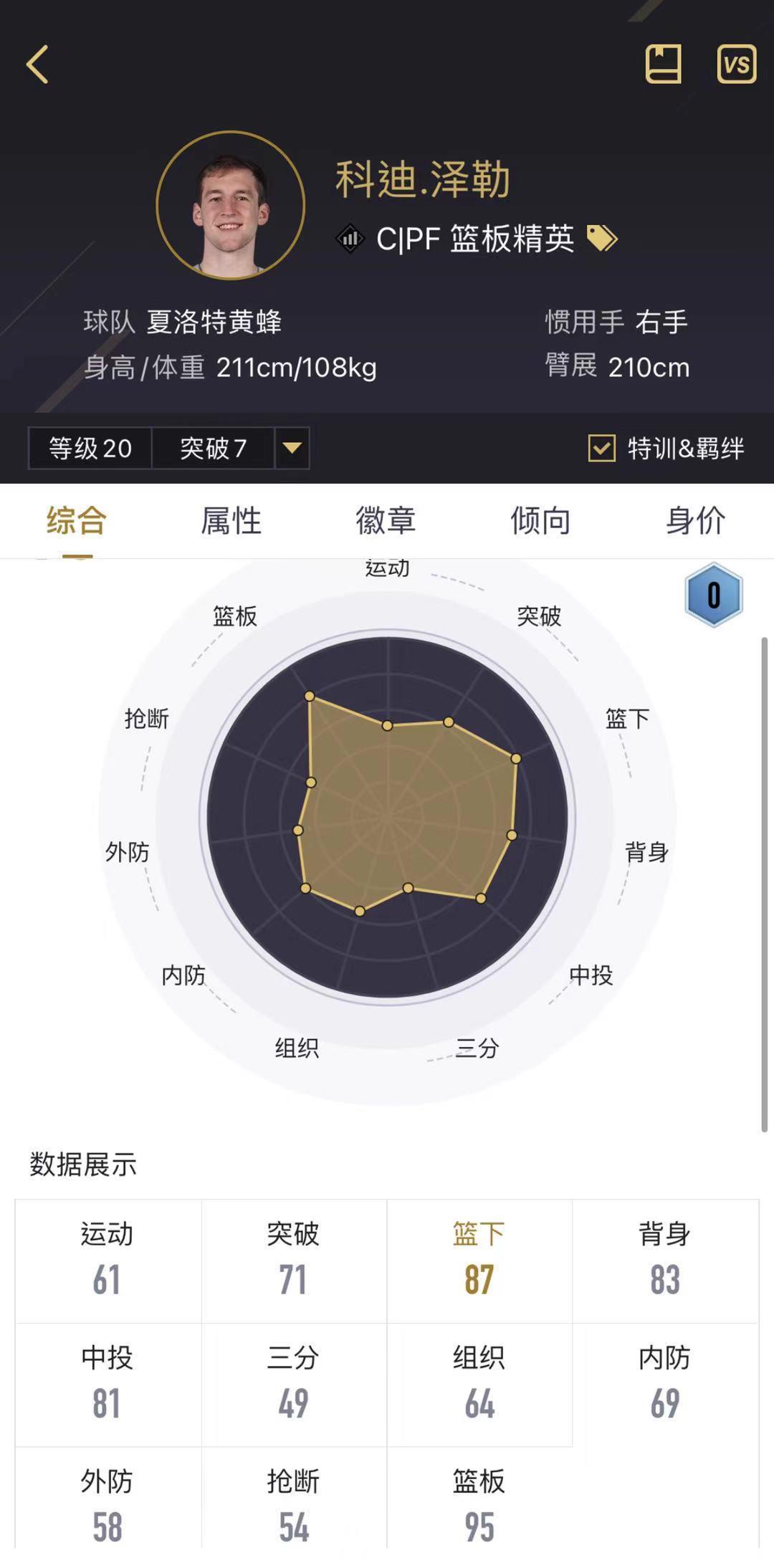Tap the tag icon beside 篮板精英
The image size is (774, 1568).
tap(601, 238)
